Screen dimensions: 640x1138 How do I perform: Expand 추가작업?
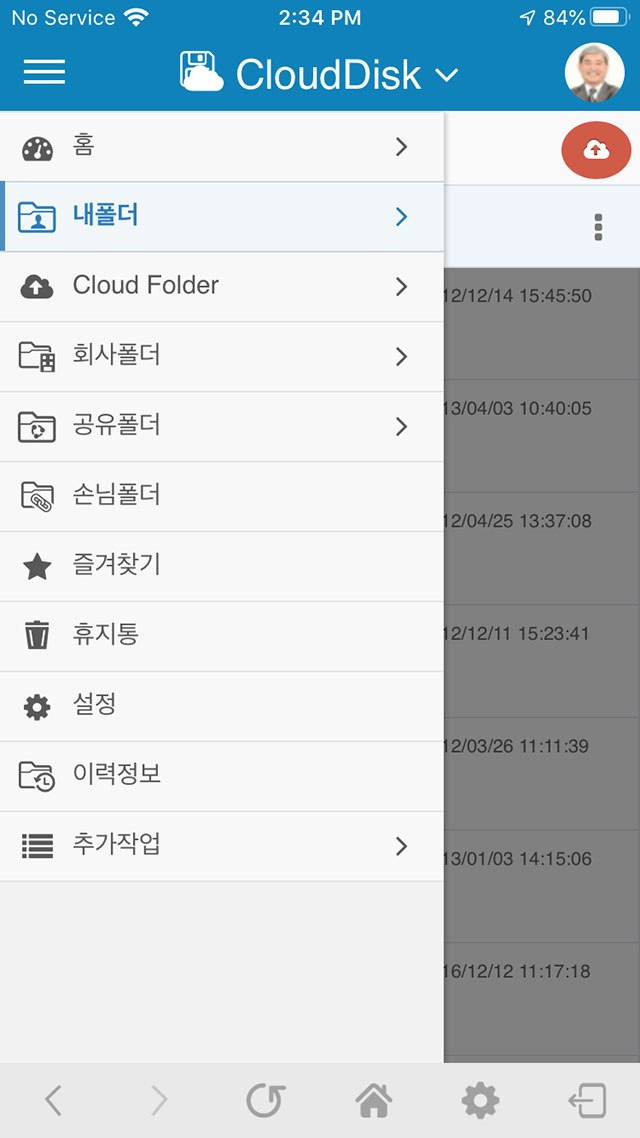point(221,846)
